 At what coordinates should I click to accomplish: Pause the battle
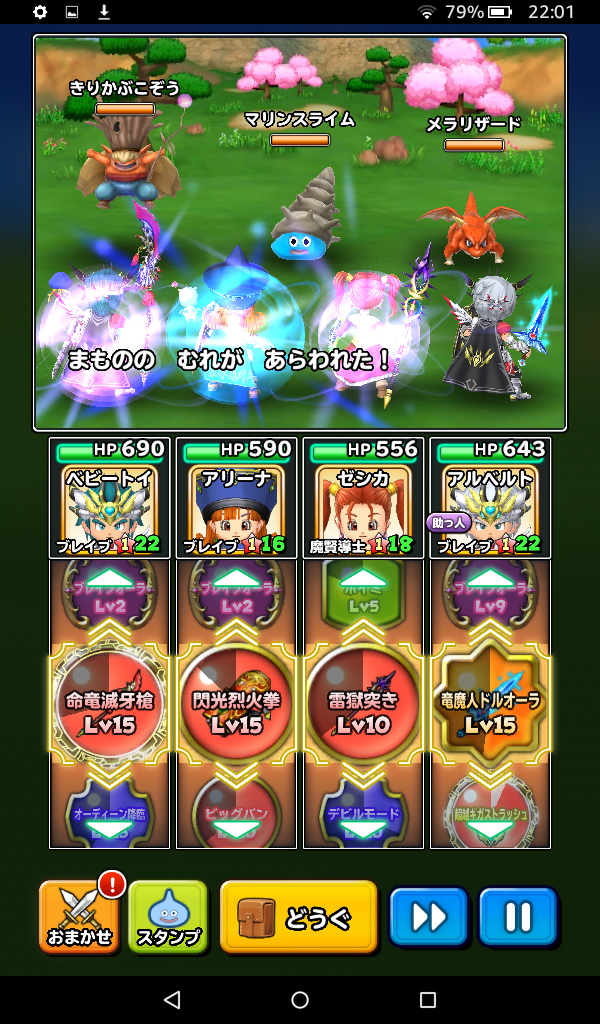pos(517,916)
